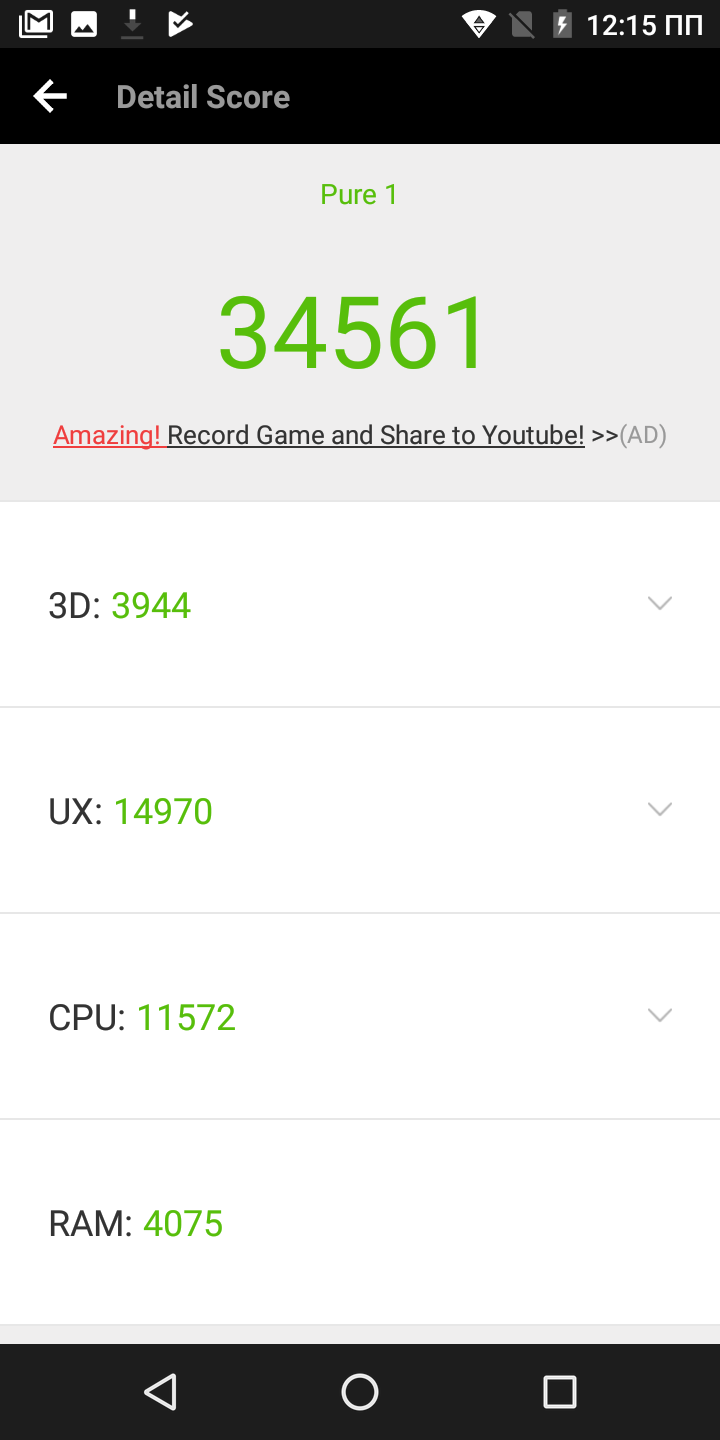Open recent apps overview
The height and width of the screenshot is (1440, 720).
pyautogui.click(x=559, y=1392)
